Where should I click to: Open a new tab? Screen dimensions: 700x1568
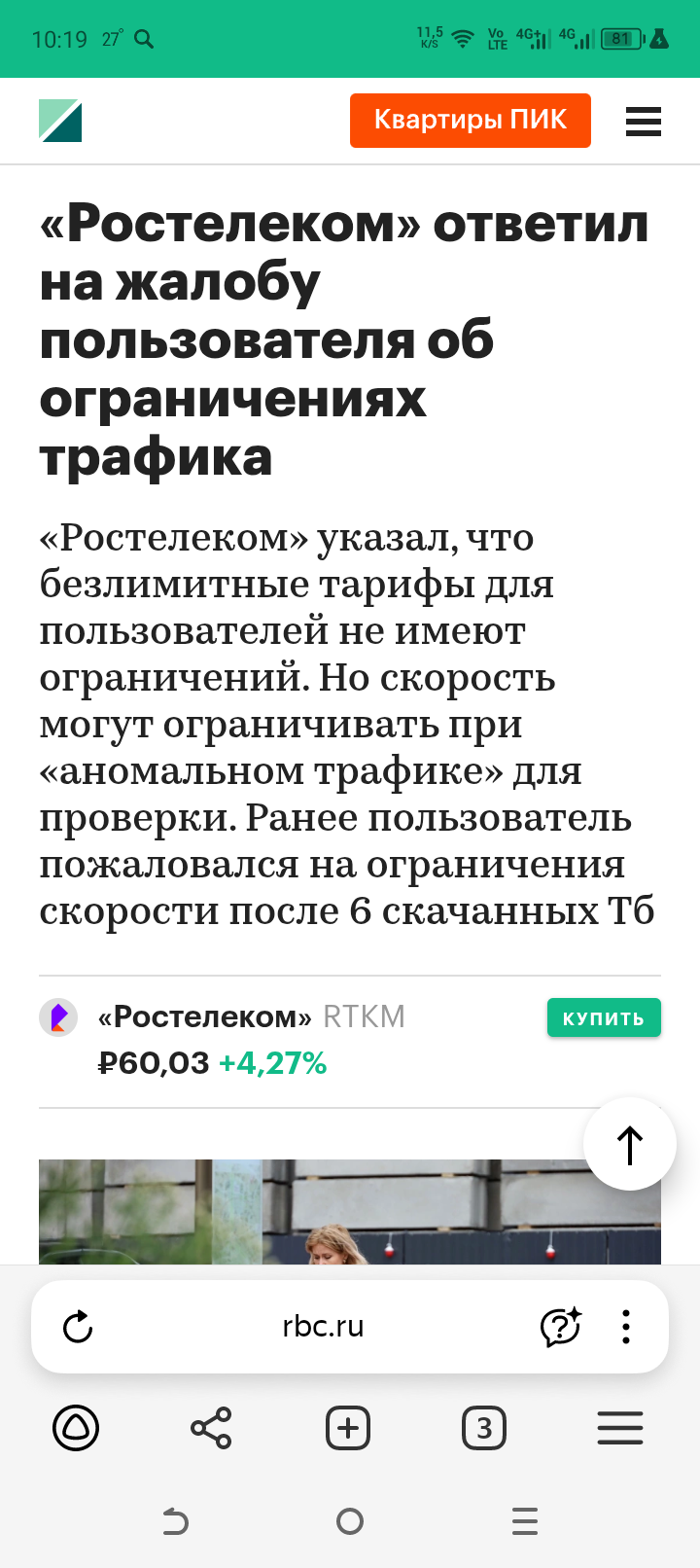coord(348,1428)
